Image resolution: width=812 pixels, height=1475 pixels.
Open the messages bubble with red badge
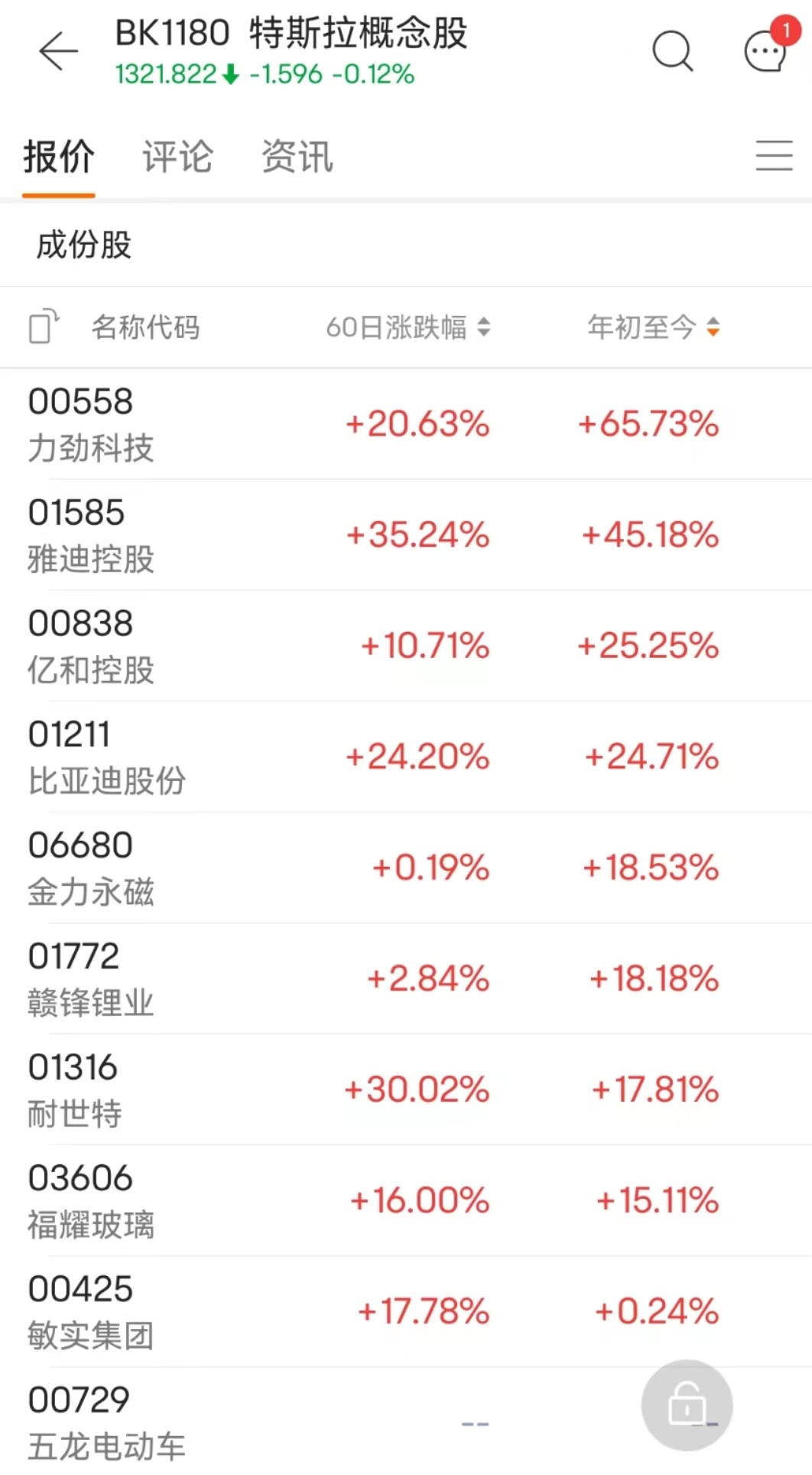766,50
